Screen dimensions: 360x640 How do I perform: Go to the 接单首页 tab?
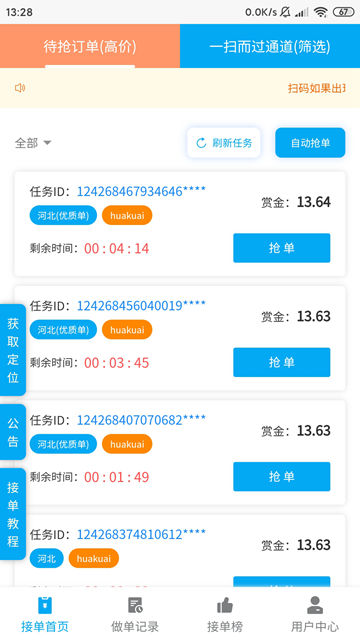click(45, 614)
